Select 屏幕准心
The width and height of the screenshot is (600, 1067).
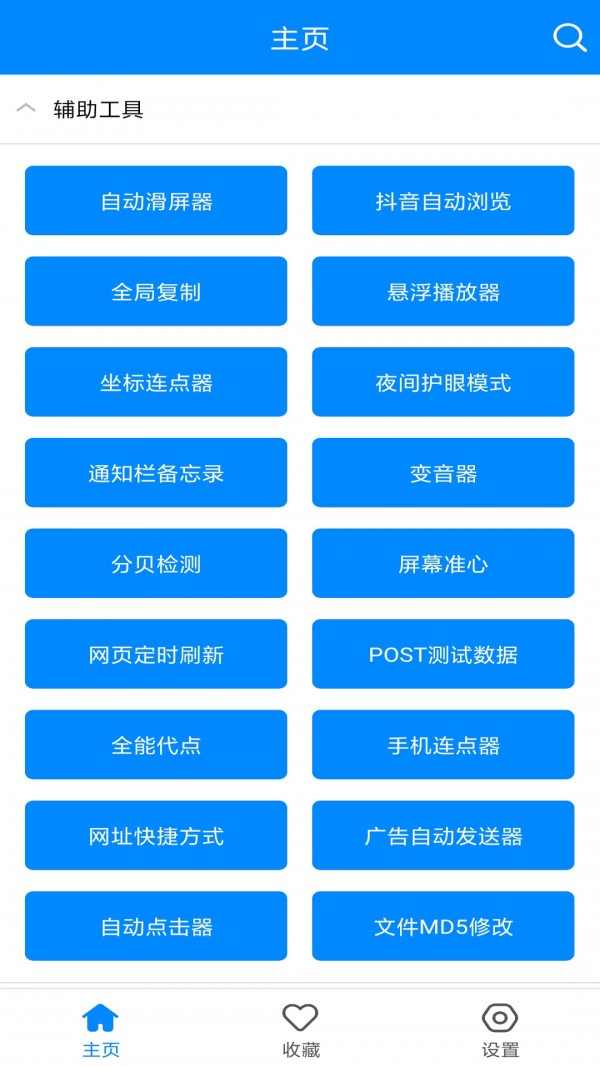[x=443, y=564]
